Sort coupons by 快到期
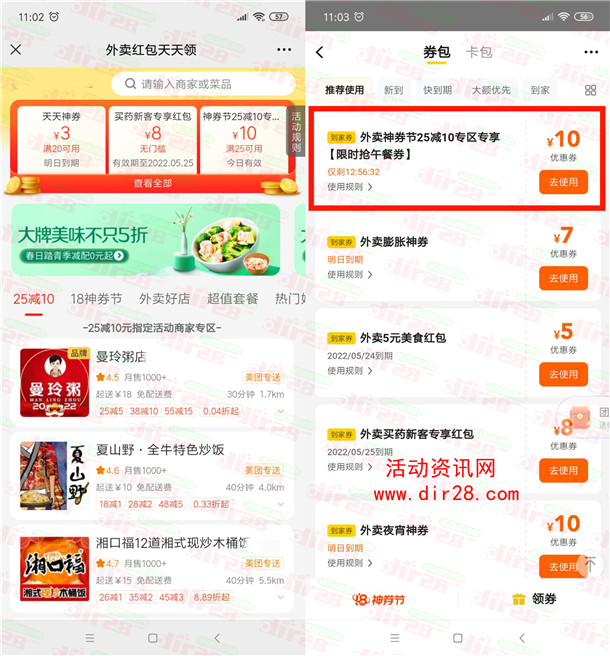Screen dimensions: 610x656 437,90
